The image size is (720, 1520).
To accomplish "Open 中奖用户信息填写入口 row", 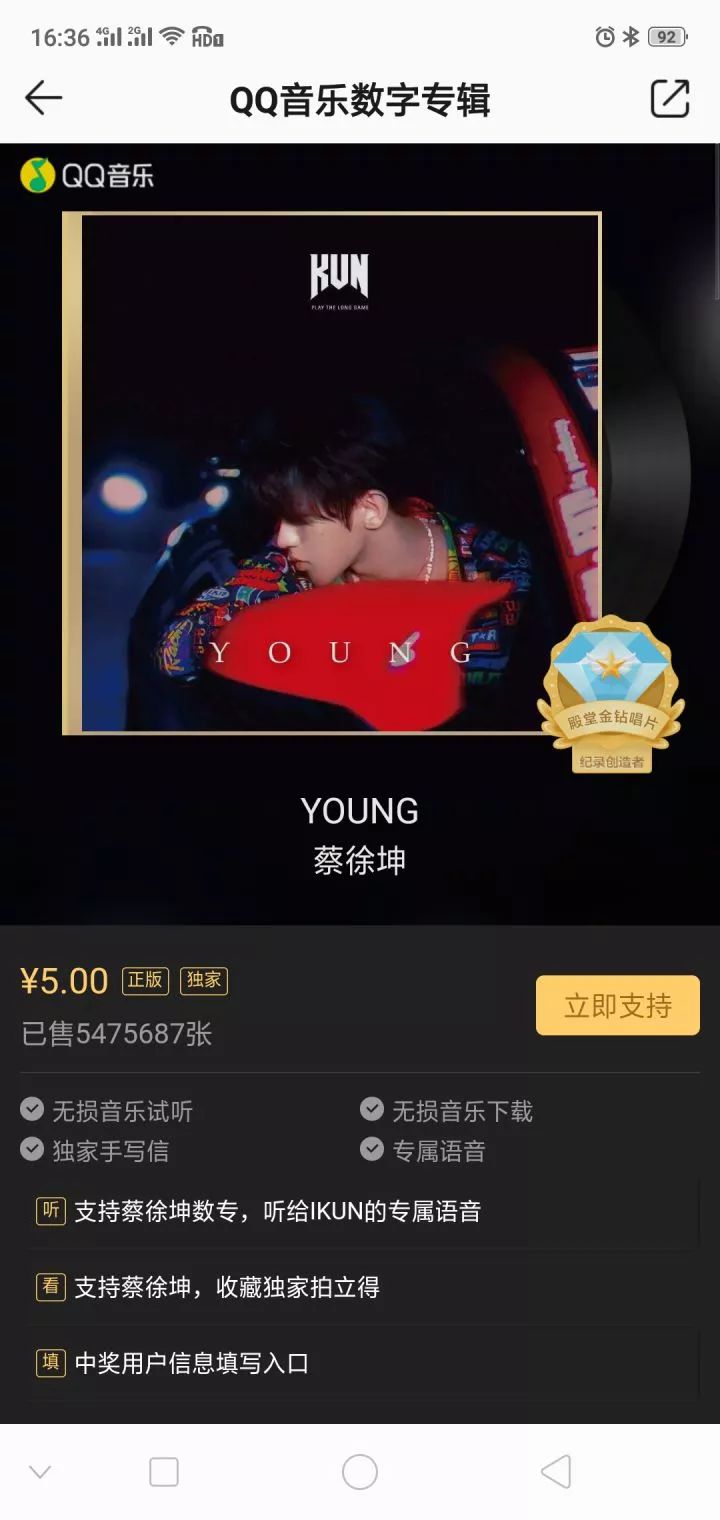I will (x=360, y=1363).
